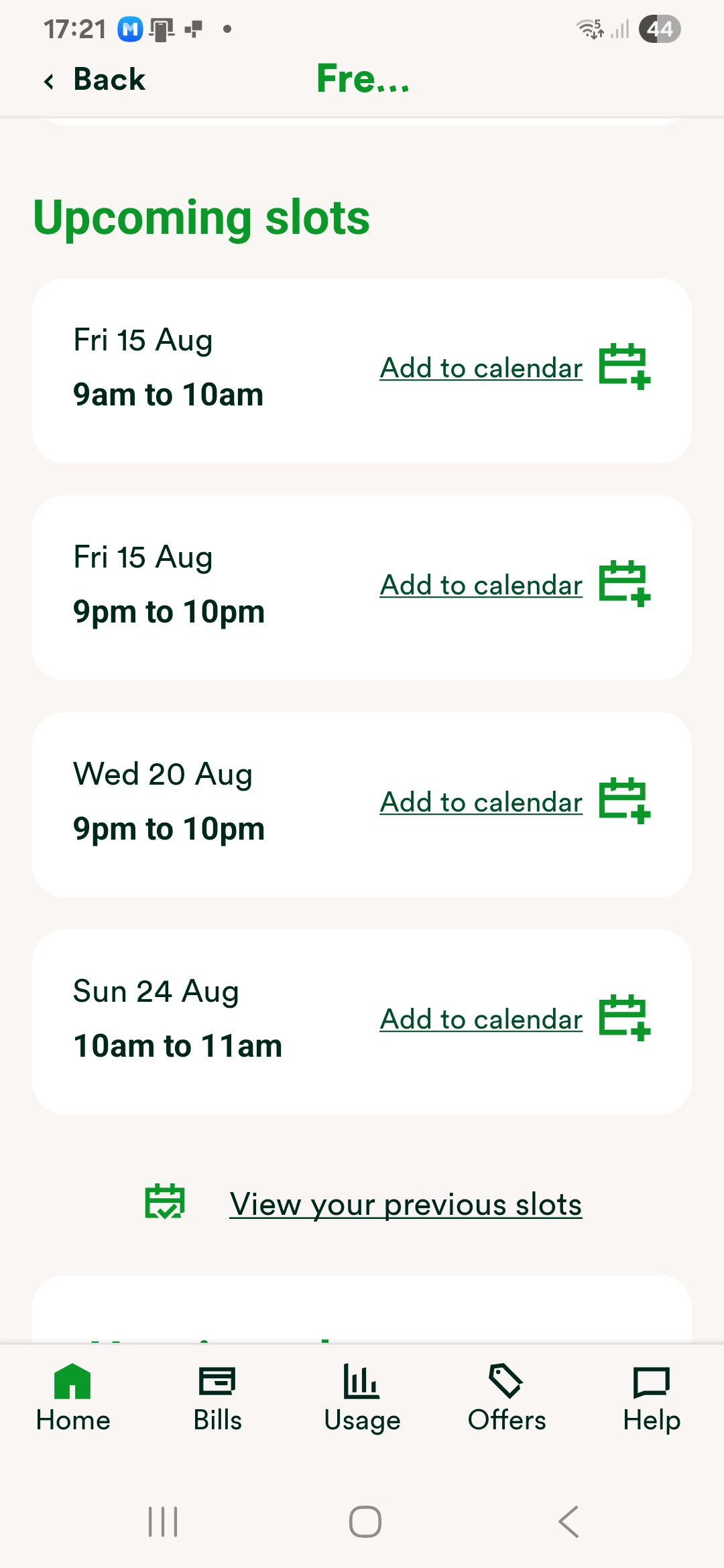Open recent apps from the navigation bar
The width and height of the screenshot is (724, 1568).
pyautogui.click(x=163, y=1522)
